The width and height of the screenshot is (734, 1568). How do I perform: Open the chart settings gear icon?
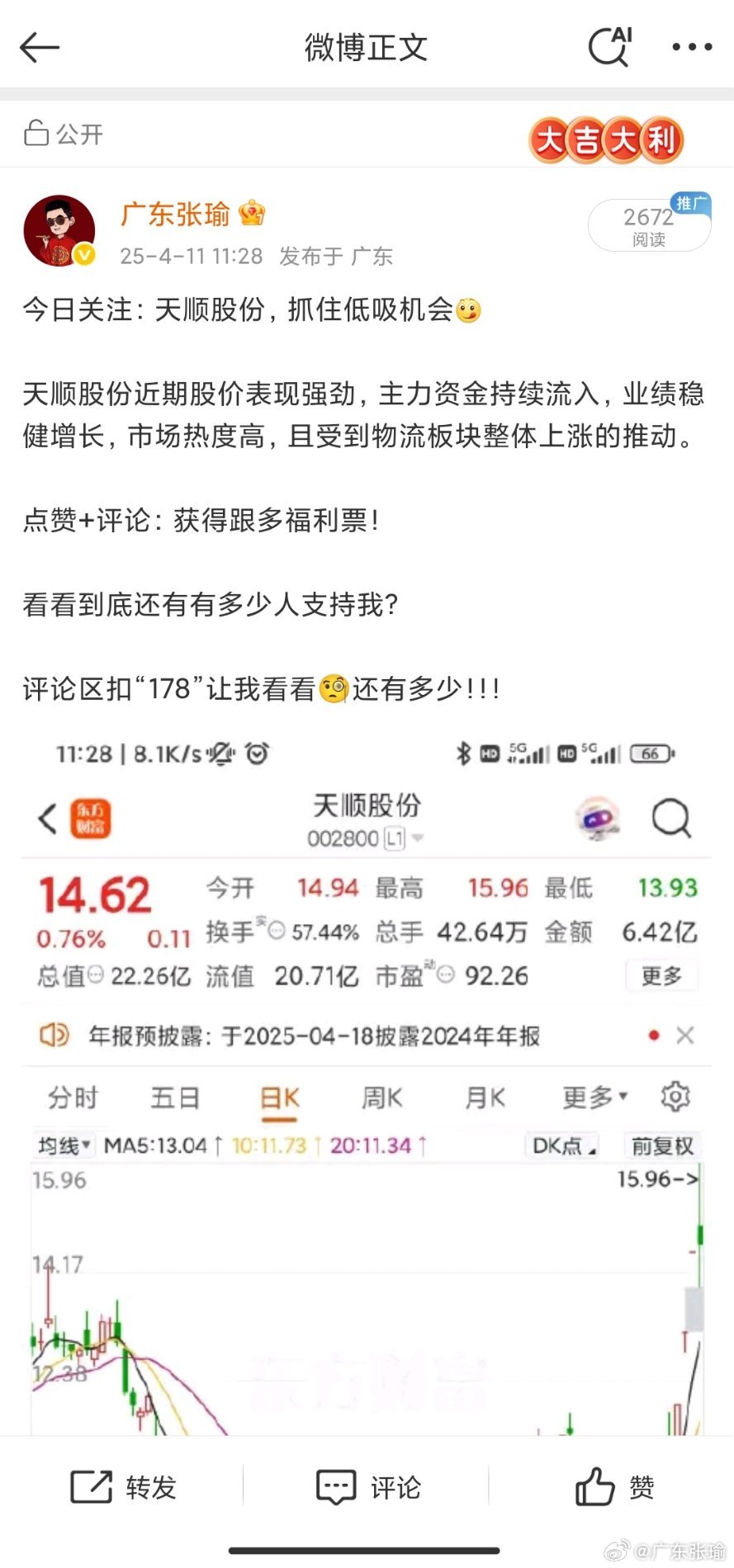[x=675, y=1097]
